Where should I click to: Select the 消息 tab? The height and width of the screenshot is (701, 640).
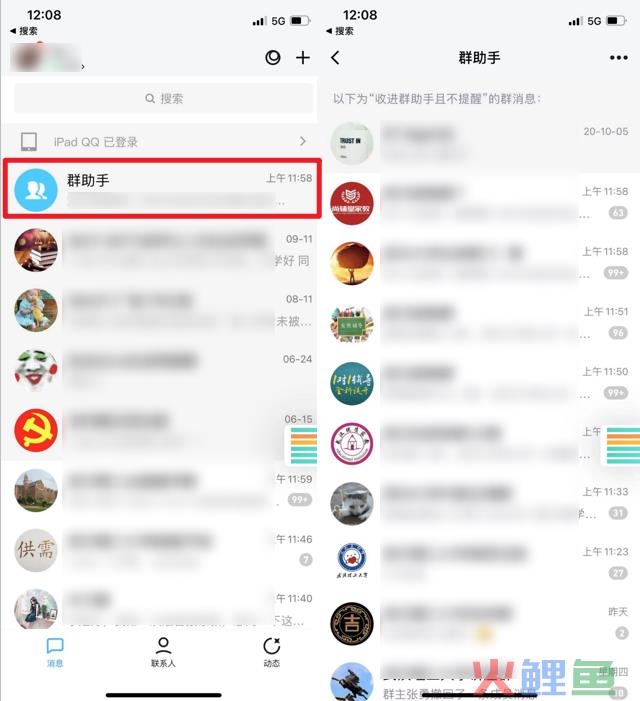(x=55, y=651)
